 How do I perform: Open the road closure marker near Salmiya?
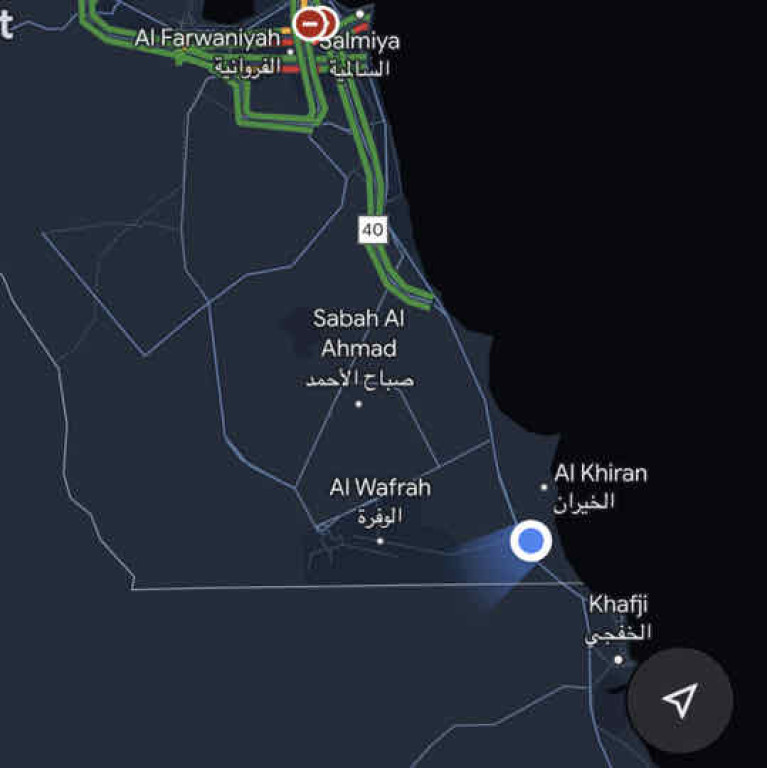pos(311,21)
